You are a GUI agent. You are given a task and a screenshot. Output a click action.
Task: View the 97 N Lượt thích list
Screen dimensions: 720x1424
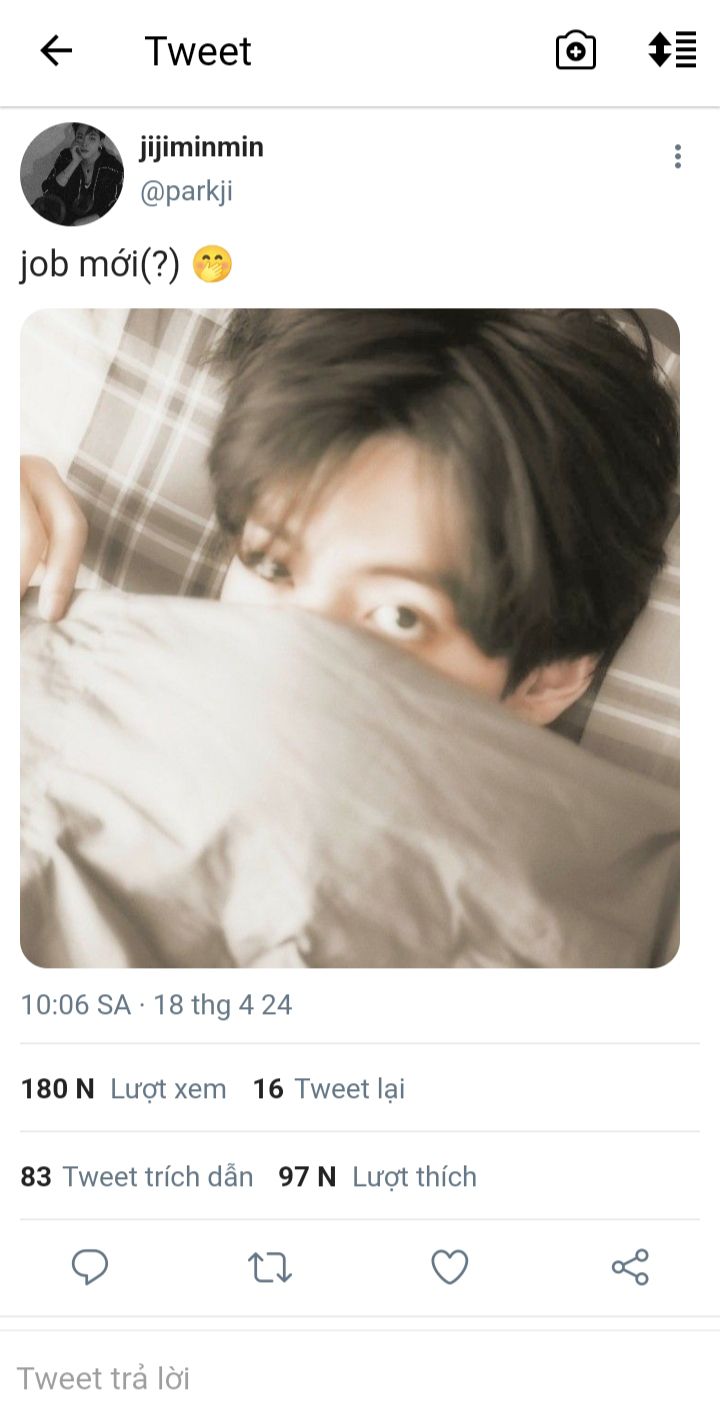point(378,1177)
